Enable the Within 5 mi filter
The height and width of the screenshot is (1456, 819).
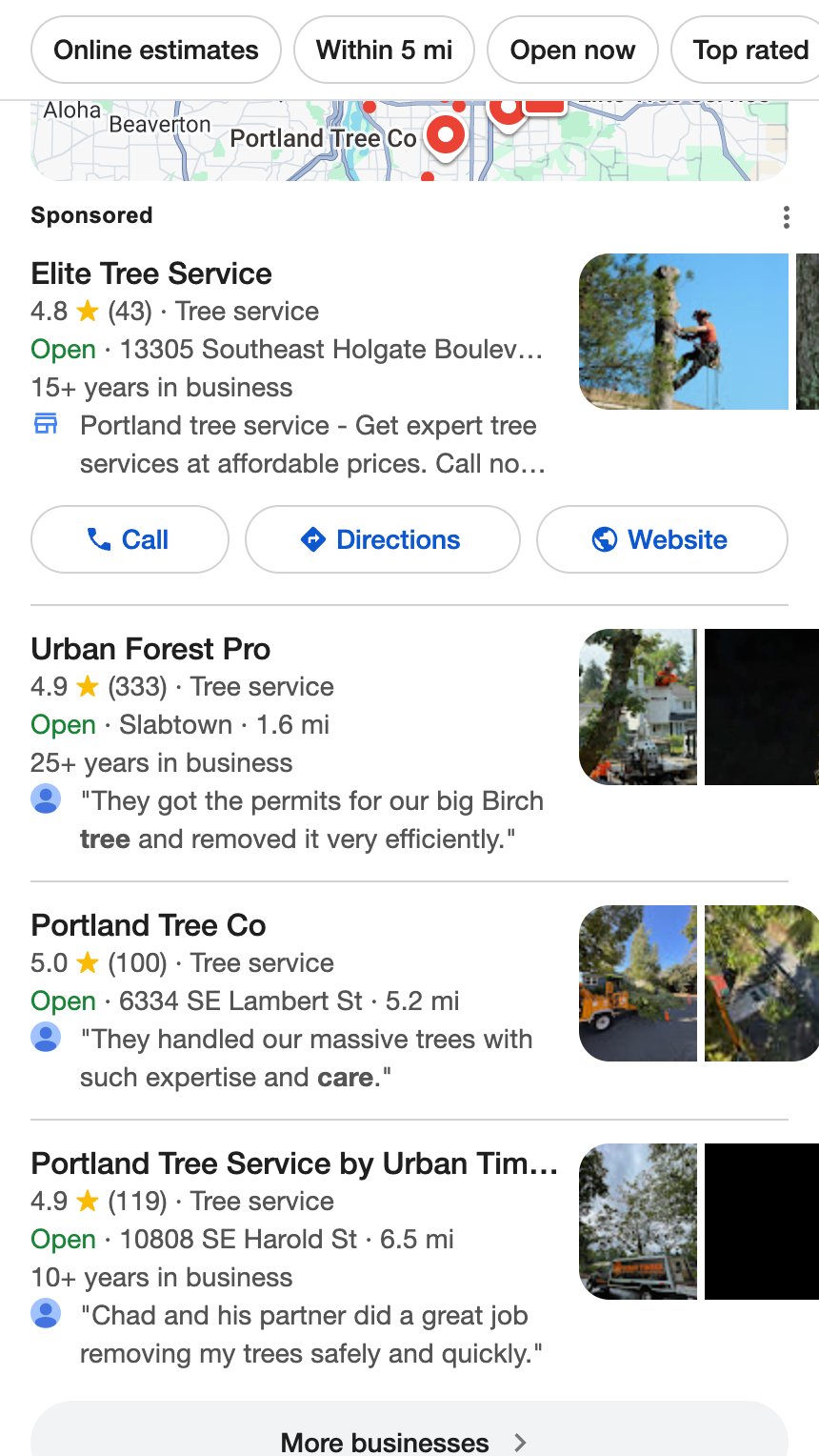(384, 50)
